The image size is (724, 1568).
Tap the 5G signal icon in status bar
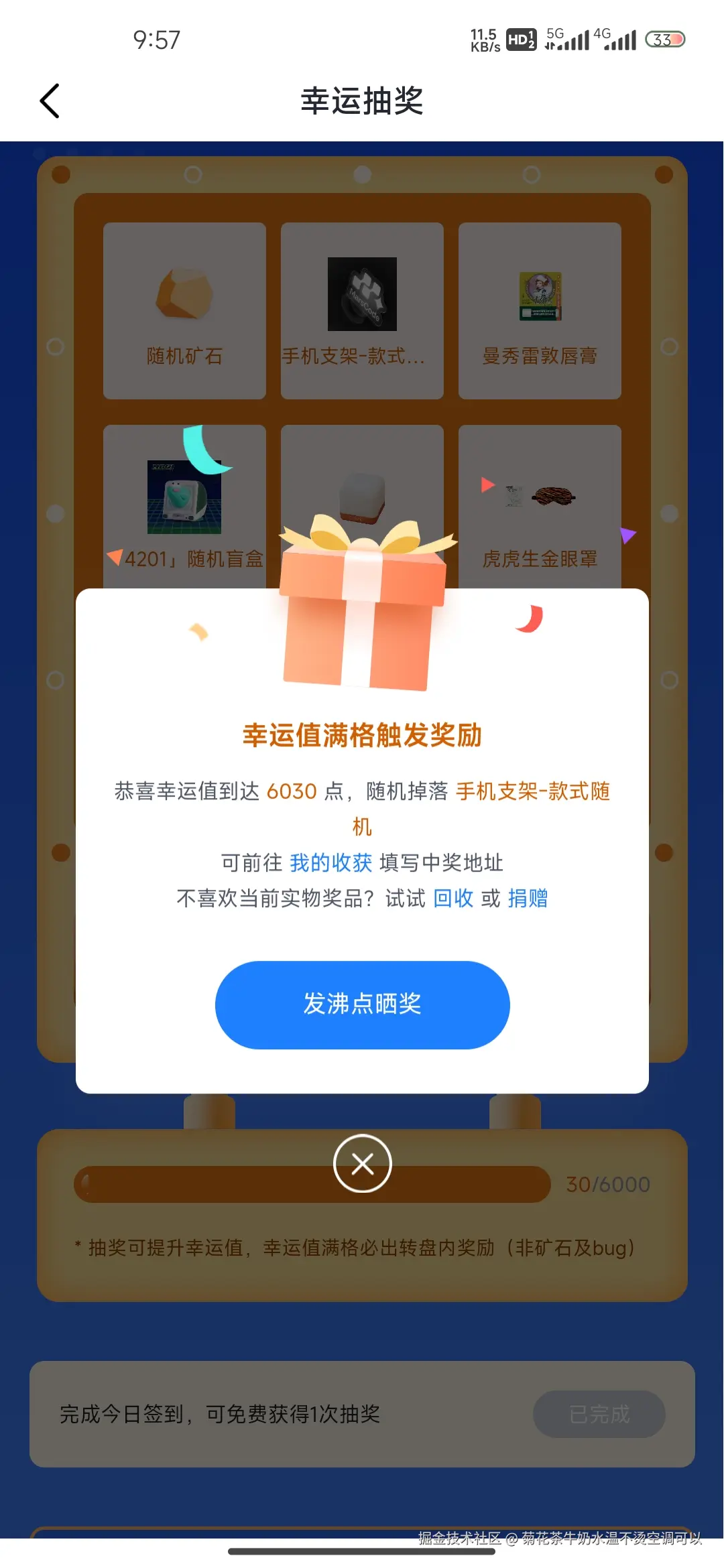click(x=566, y=40)
